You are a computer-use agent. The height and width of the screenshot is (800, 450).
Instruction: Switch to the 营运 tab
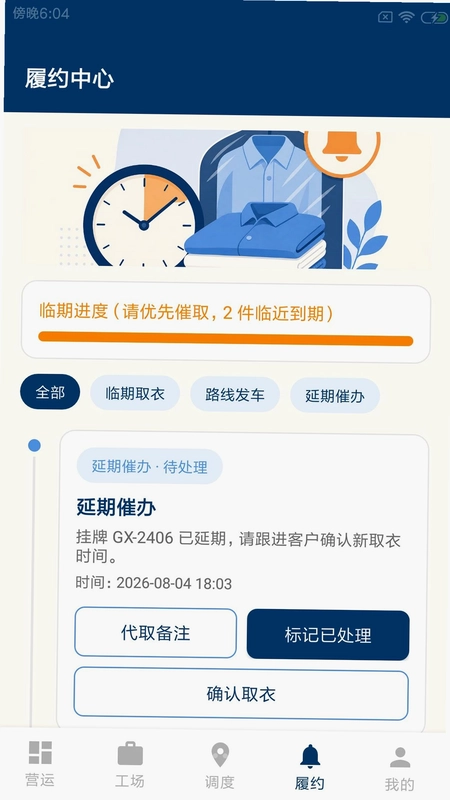[x=40, y=764]
